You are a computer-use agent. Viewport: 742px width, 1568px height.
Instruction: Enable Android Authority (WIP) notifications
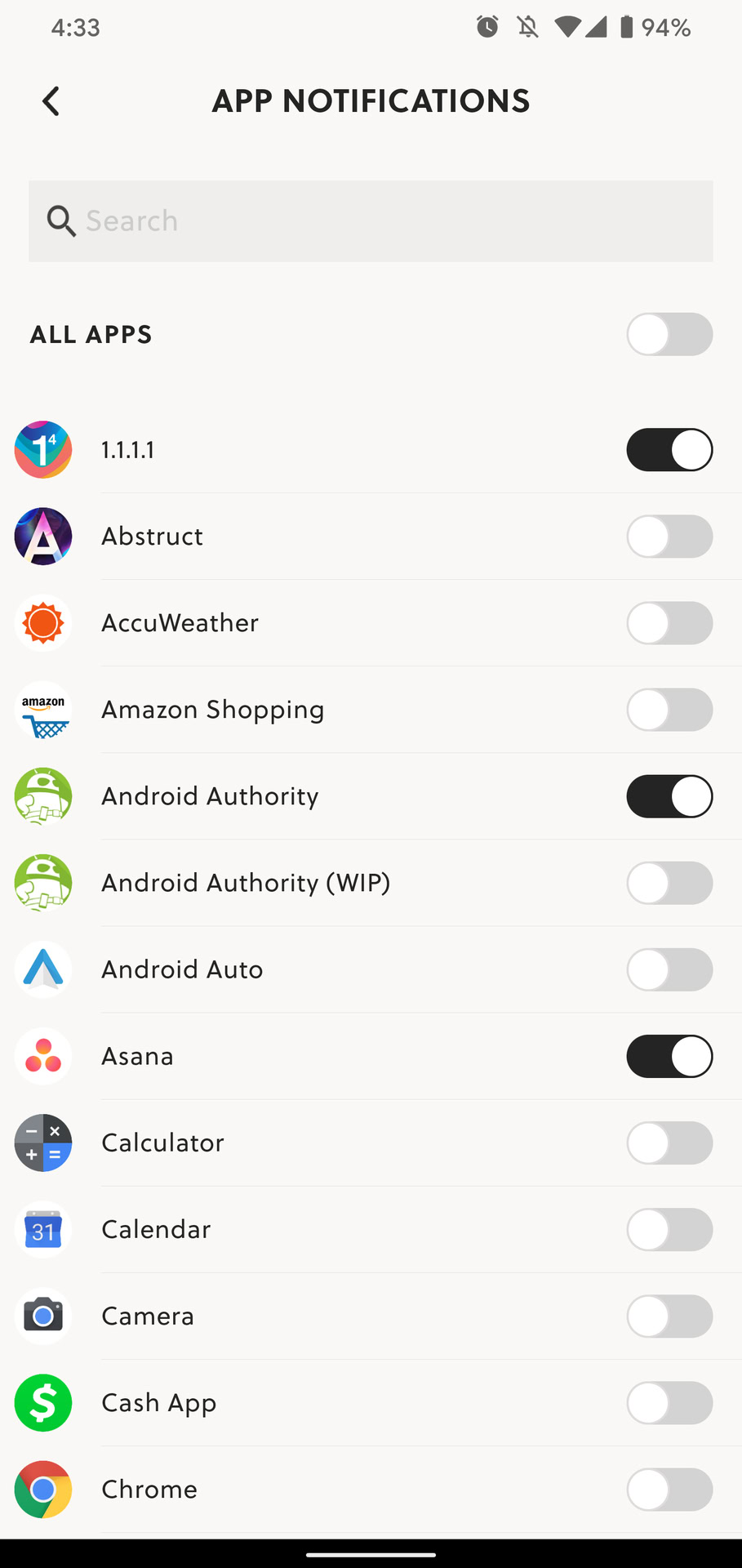[x=669, y=883]
